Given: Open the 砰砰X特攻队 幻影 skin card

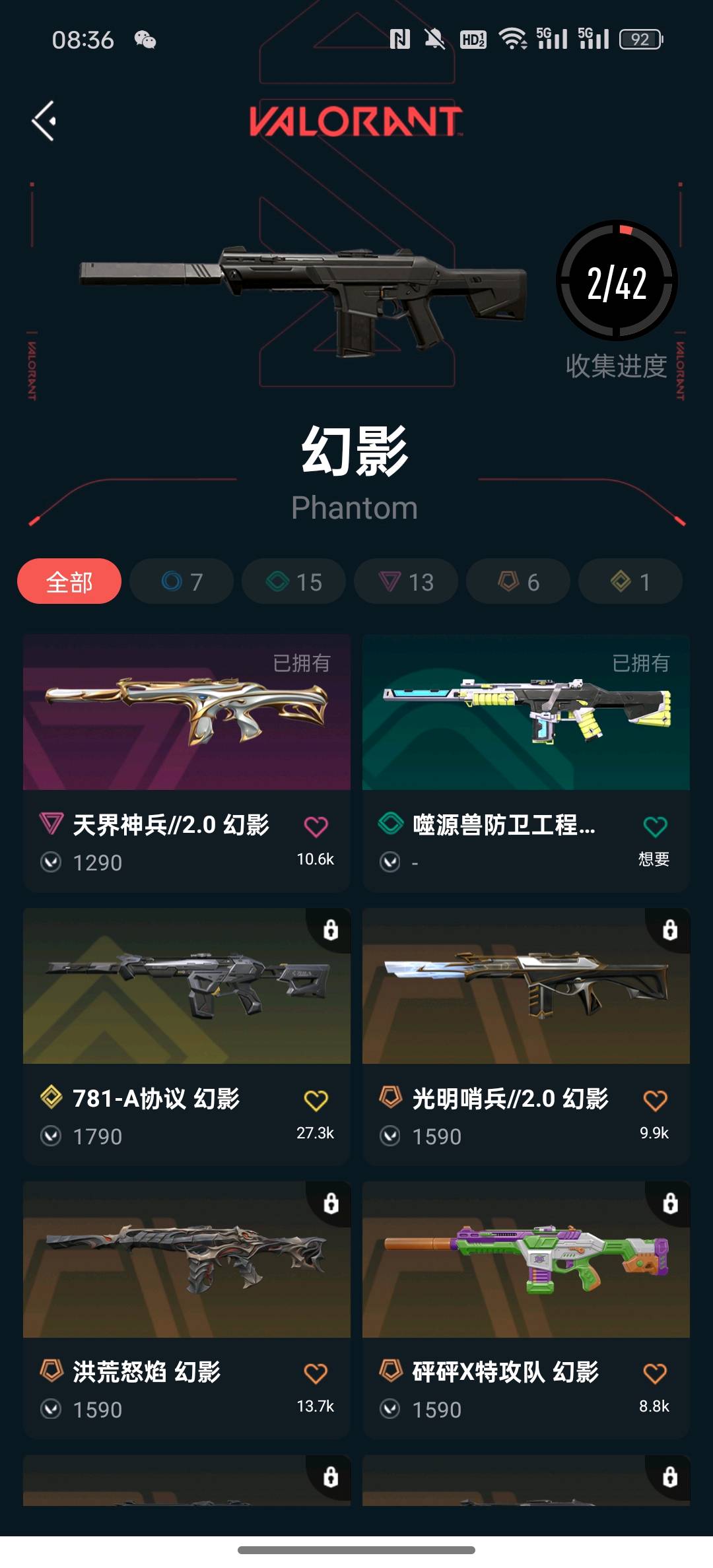Looking at the screenshot, I should [526, 1259].
